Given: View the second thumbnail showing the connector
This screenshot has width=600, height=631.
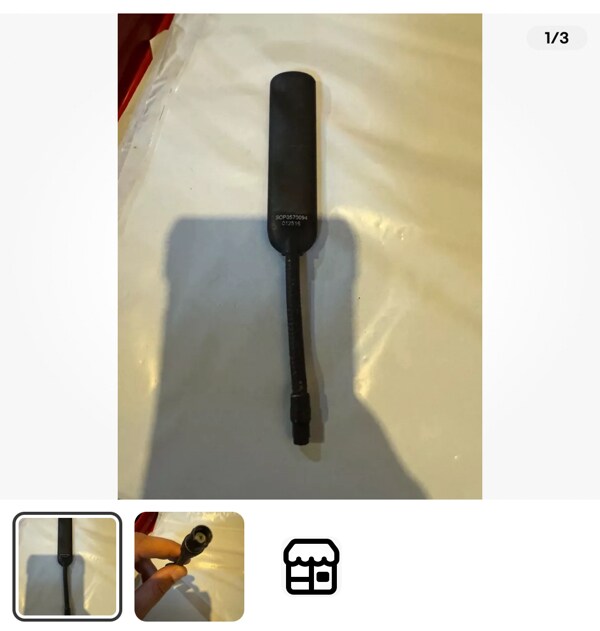Looking at the screenshot, I should [189, 566].
